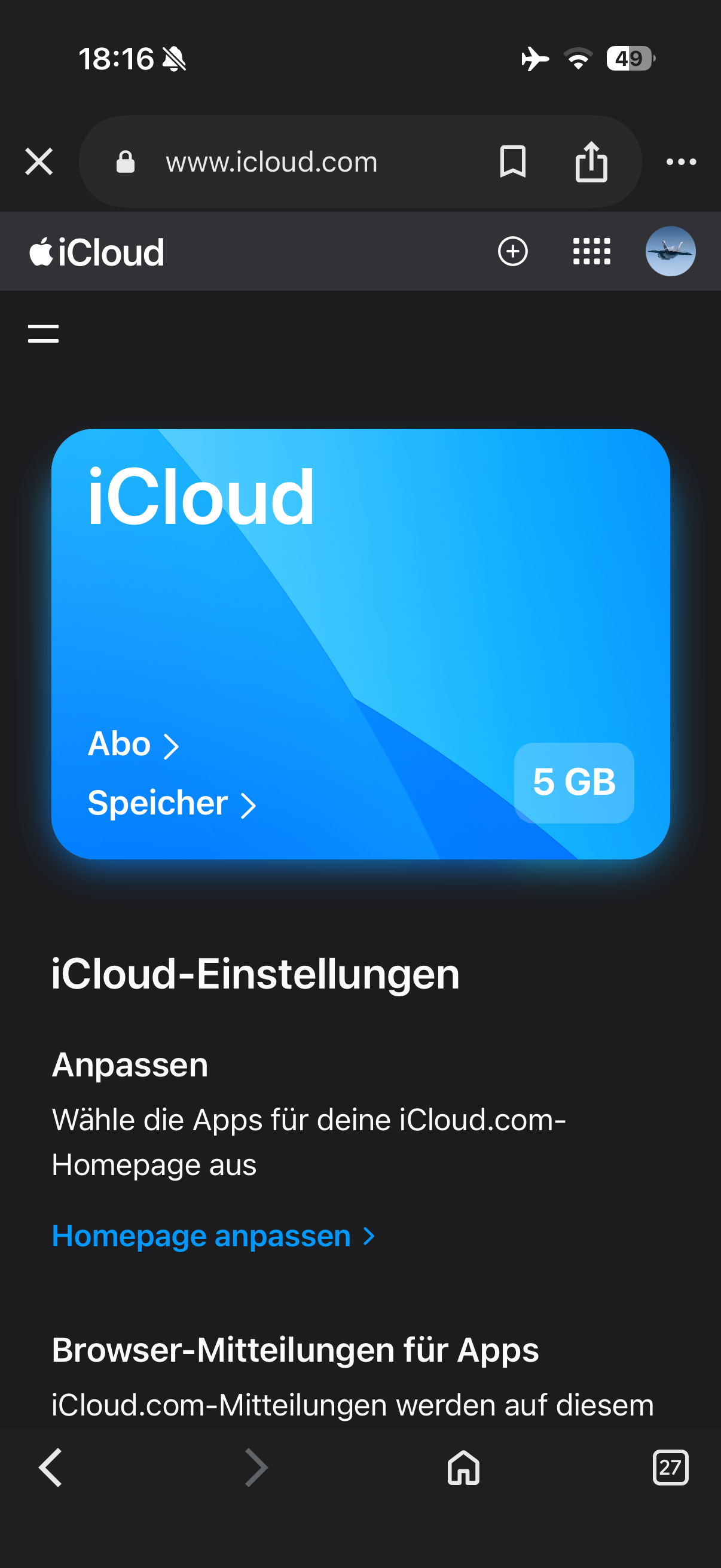Tap the www.icloud.com address bar
721x1568 pixels.
[x=271, y=162]
